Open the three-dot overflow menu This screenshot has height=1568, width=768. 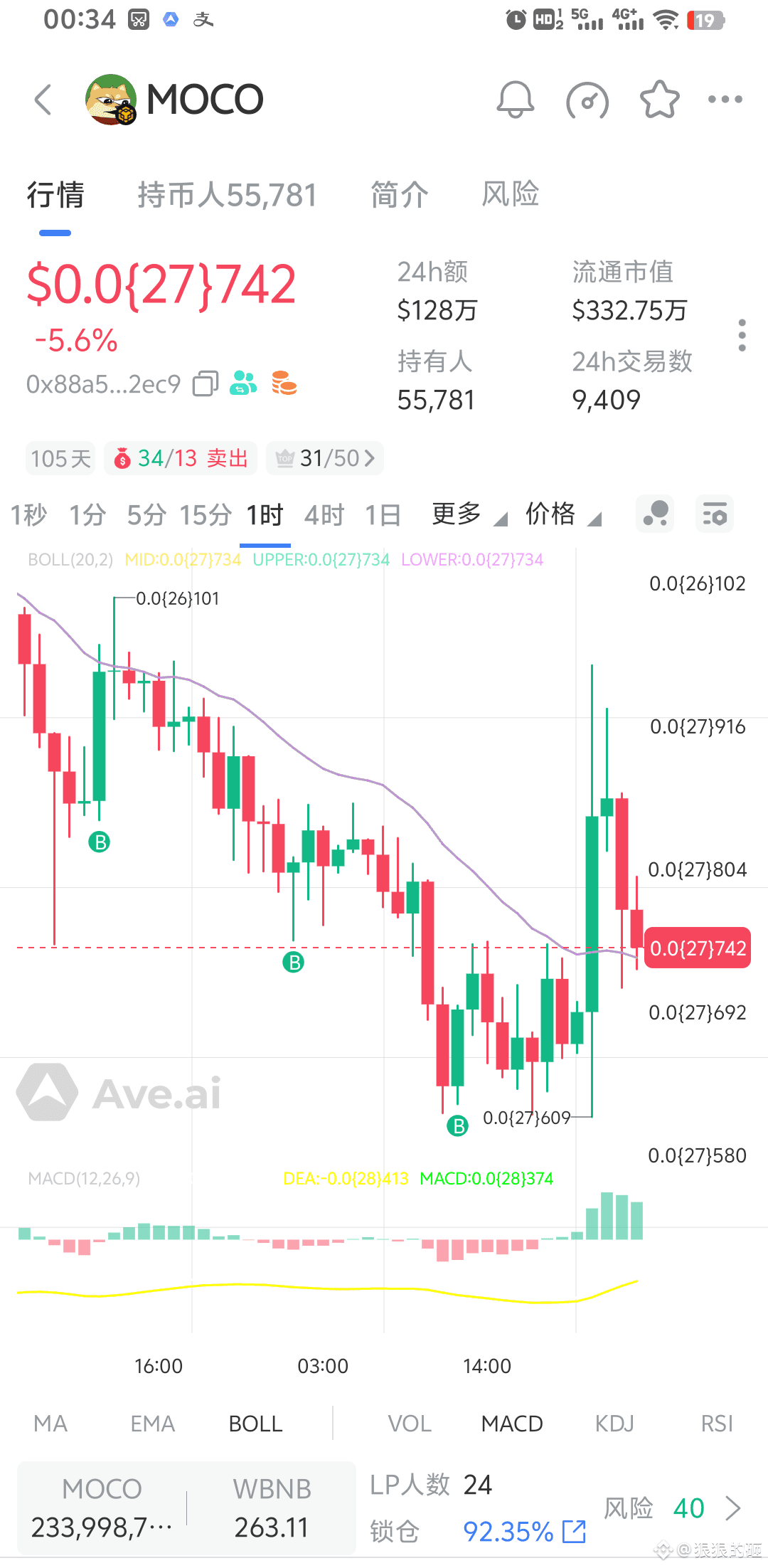point(725,100)
